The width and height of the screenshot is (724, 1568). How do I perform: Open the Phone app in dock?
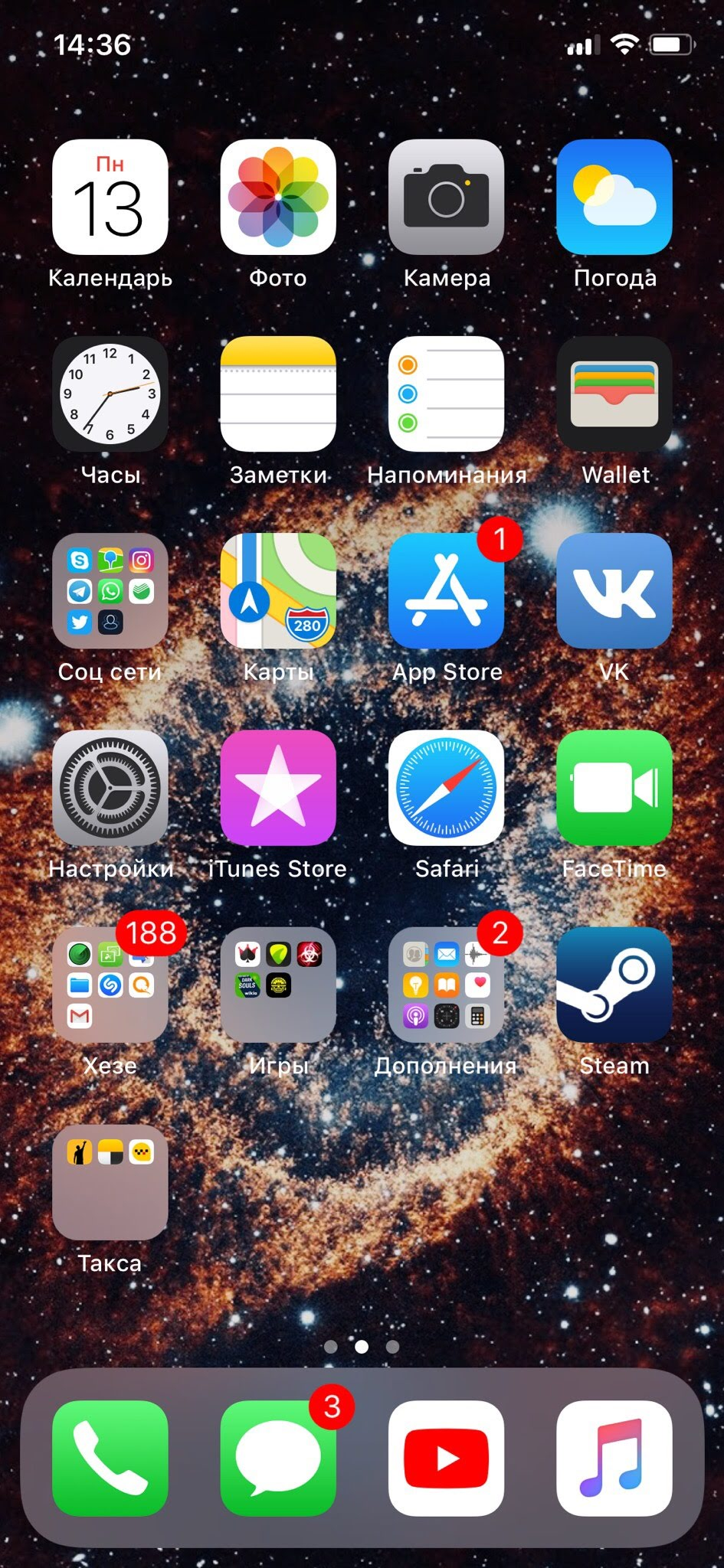coord(110,1458)
